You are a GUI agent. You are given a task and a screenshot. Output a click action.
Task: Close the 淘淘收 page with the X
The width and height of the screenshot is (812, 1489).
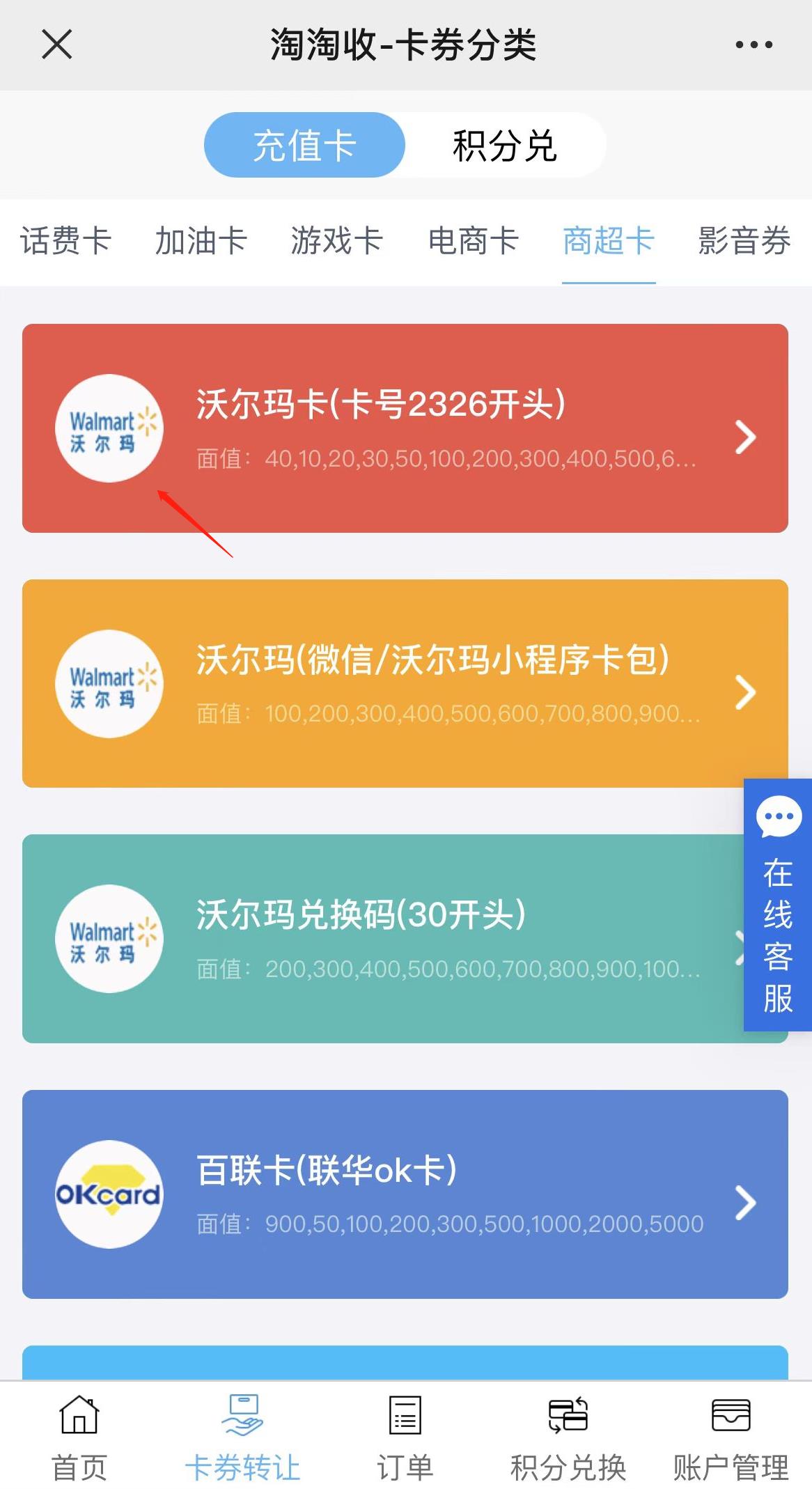coord(57,45)
